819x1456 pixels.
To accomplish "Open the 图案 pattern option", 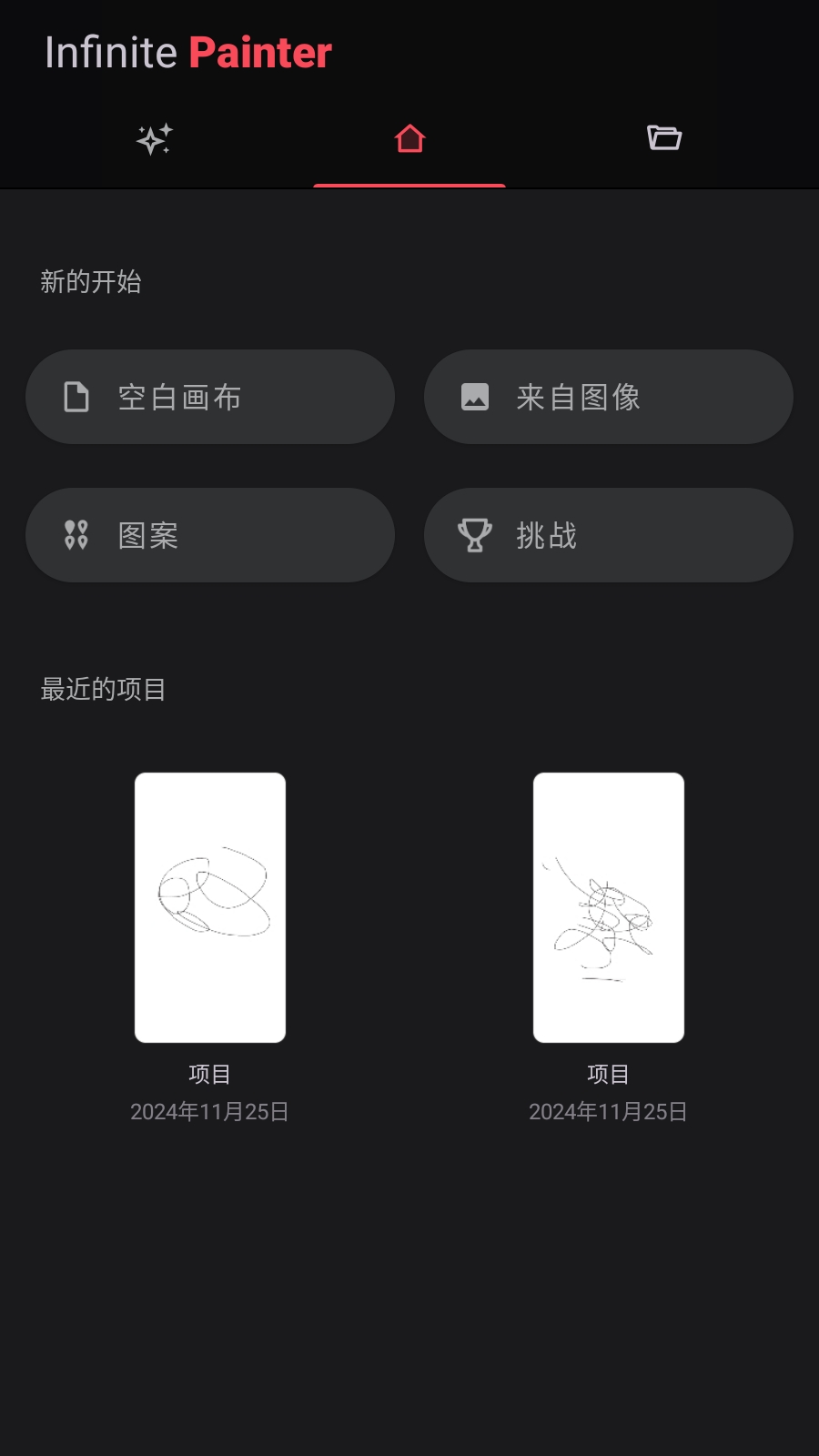I will coord(210,535).
